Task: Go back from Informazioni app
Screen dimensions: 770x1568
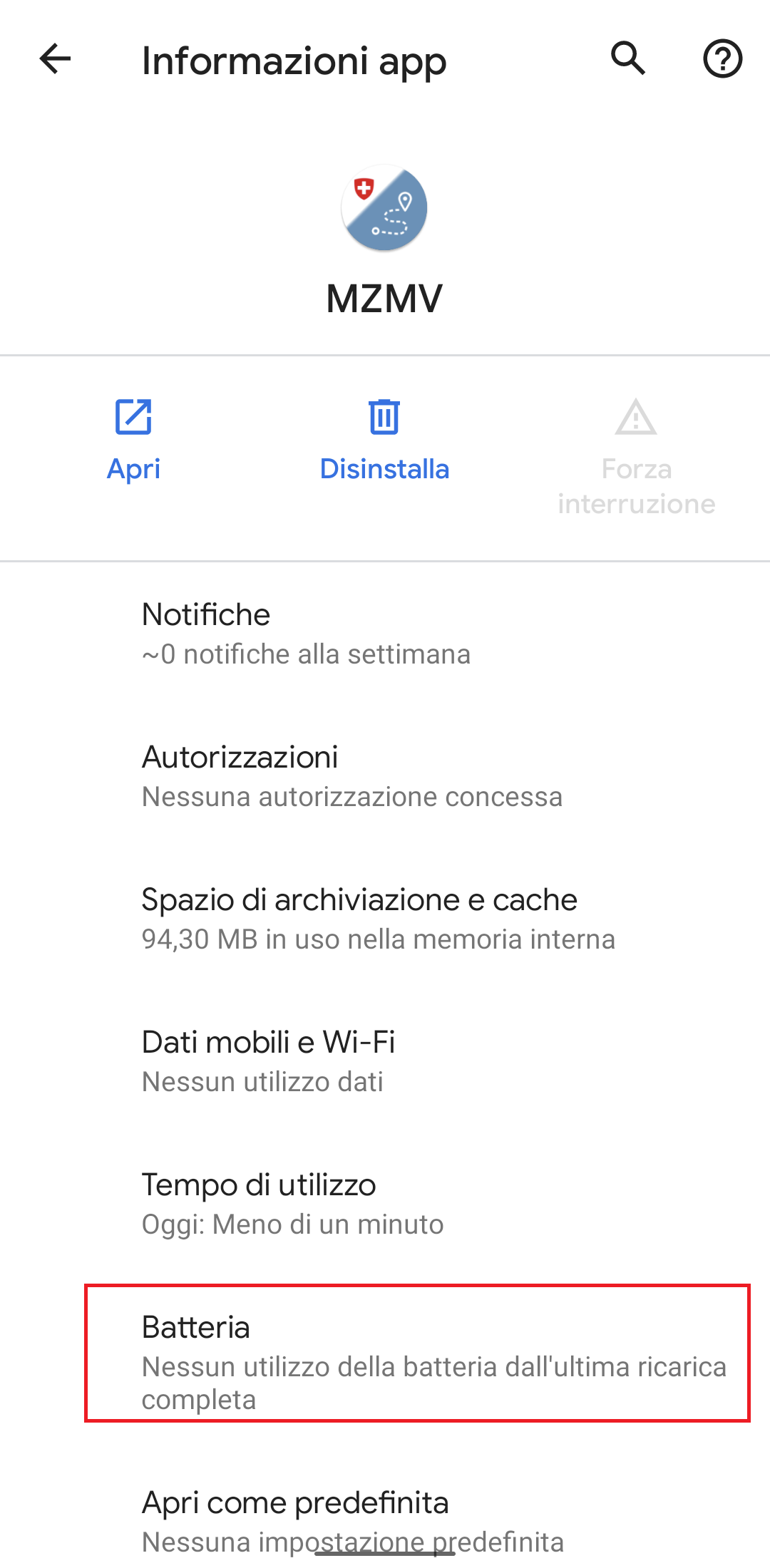Action: tap(55, 58)
